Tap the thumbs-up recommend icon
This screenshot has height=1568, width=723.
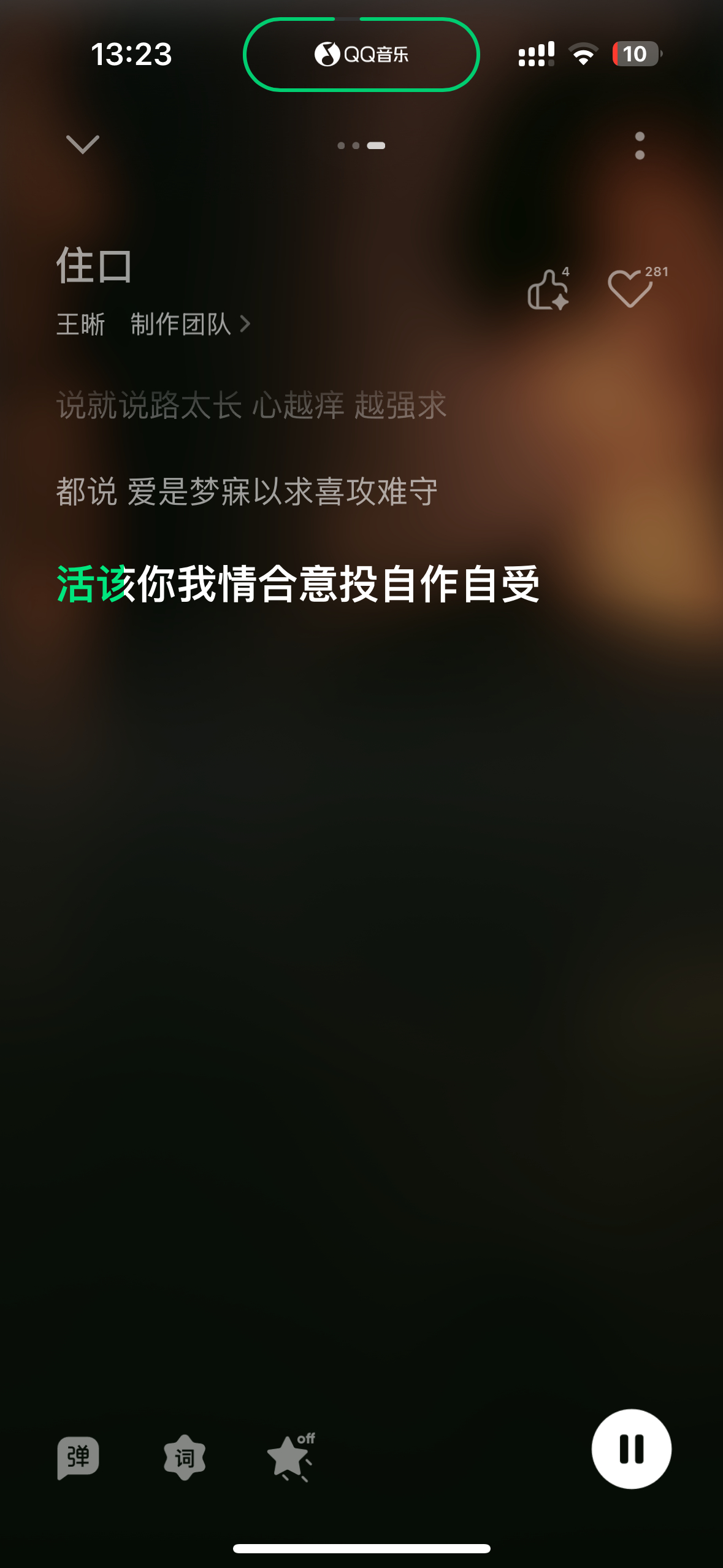click(x=548, y=290)
